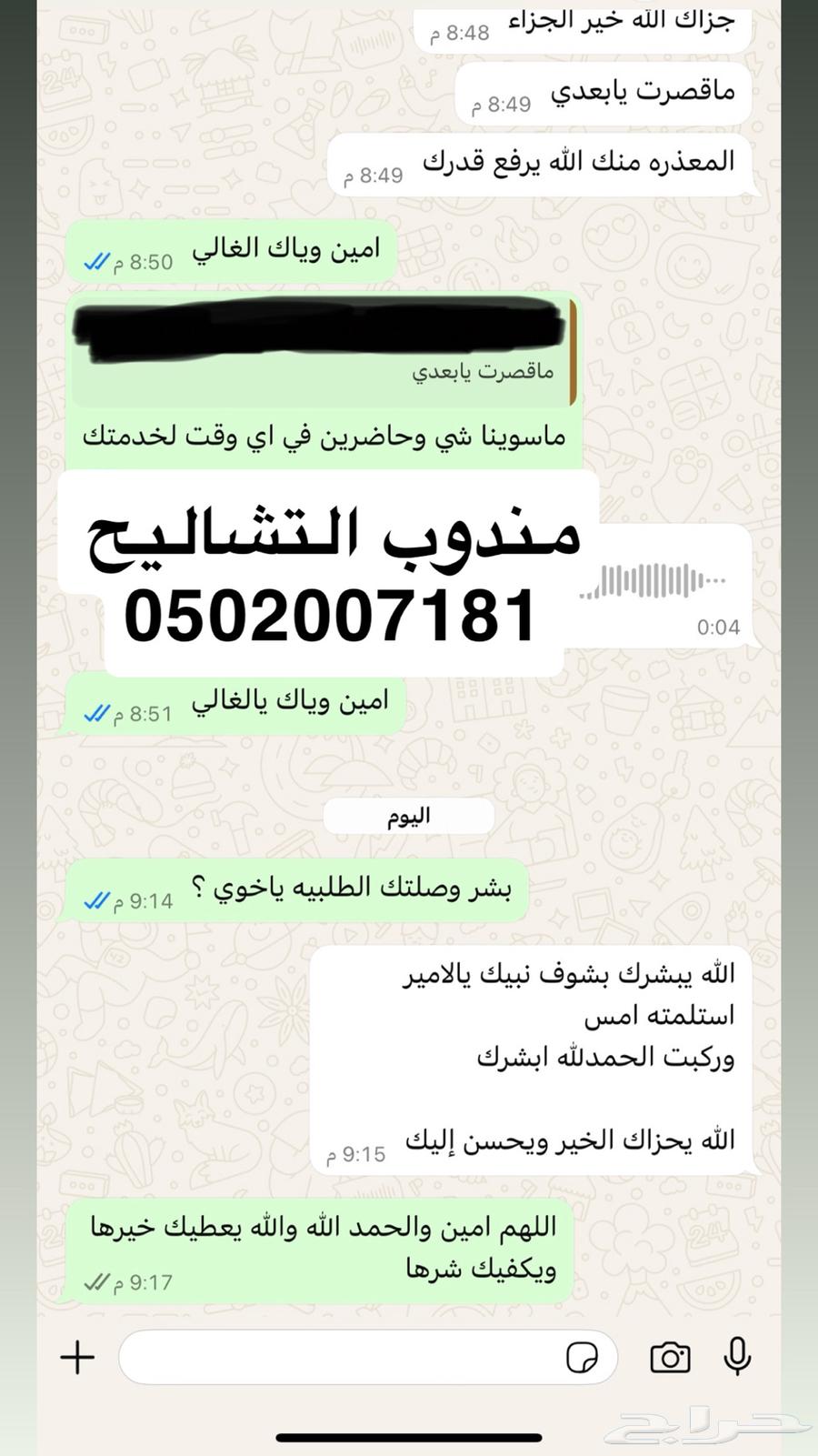Image resolution: width=818 pixels, height=1456 pixels.
Task: Tap the blacked-out redacted message area
Action: coord(318,327)
